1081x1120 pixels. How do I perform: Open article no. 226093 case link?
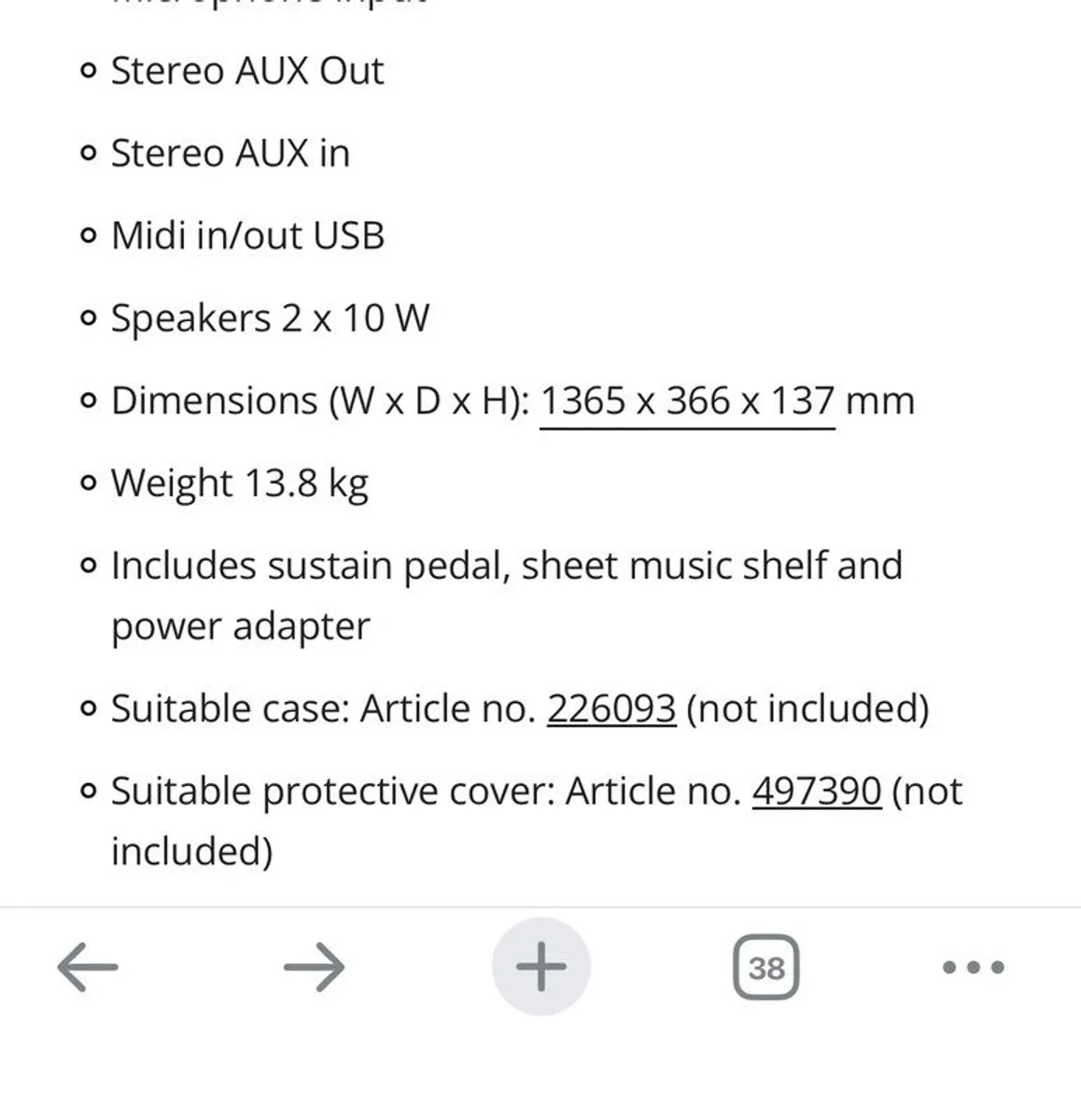pos(611,708)
